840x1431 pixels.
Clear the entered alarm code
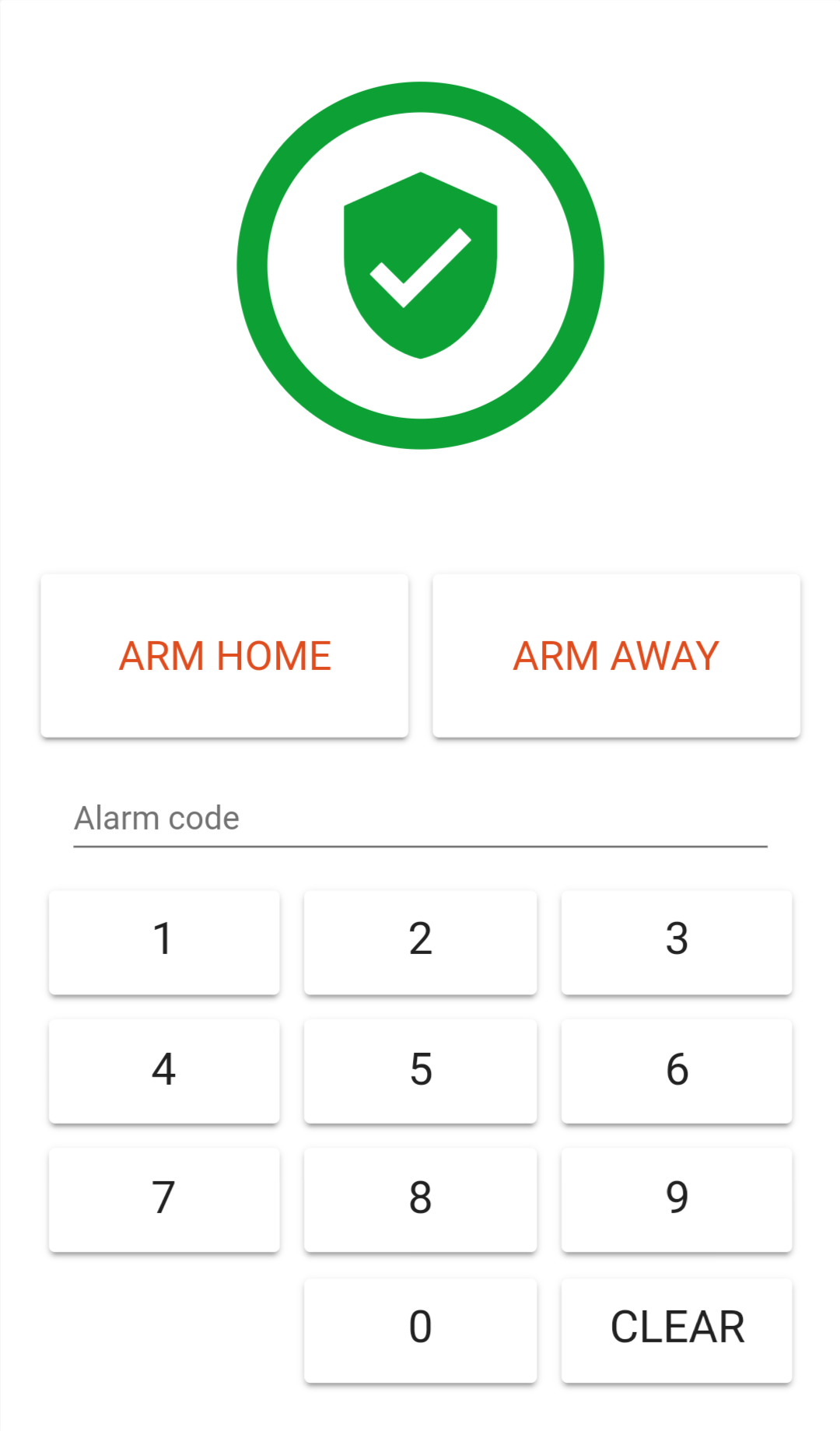click(677, 1329)
